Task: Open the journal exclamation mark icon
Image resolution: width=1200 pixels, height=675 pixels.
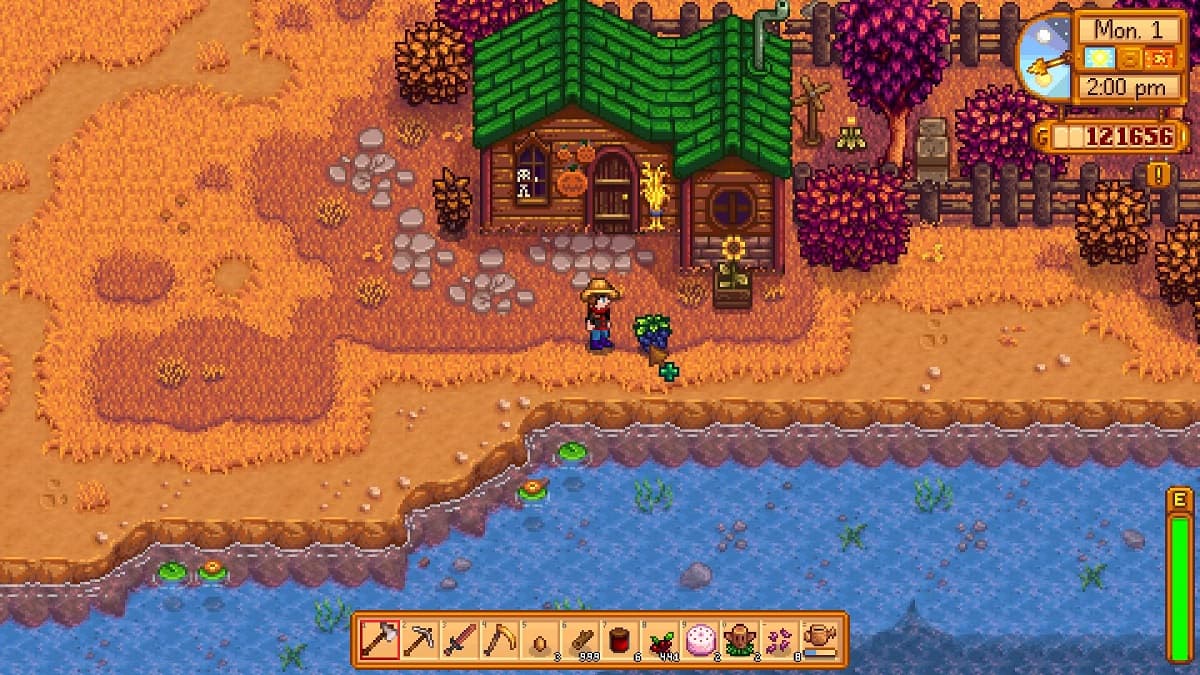Action: pyautogui.click(x=1160, y=175)
